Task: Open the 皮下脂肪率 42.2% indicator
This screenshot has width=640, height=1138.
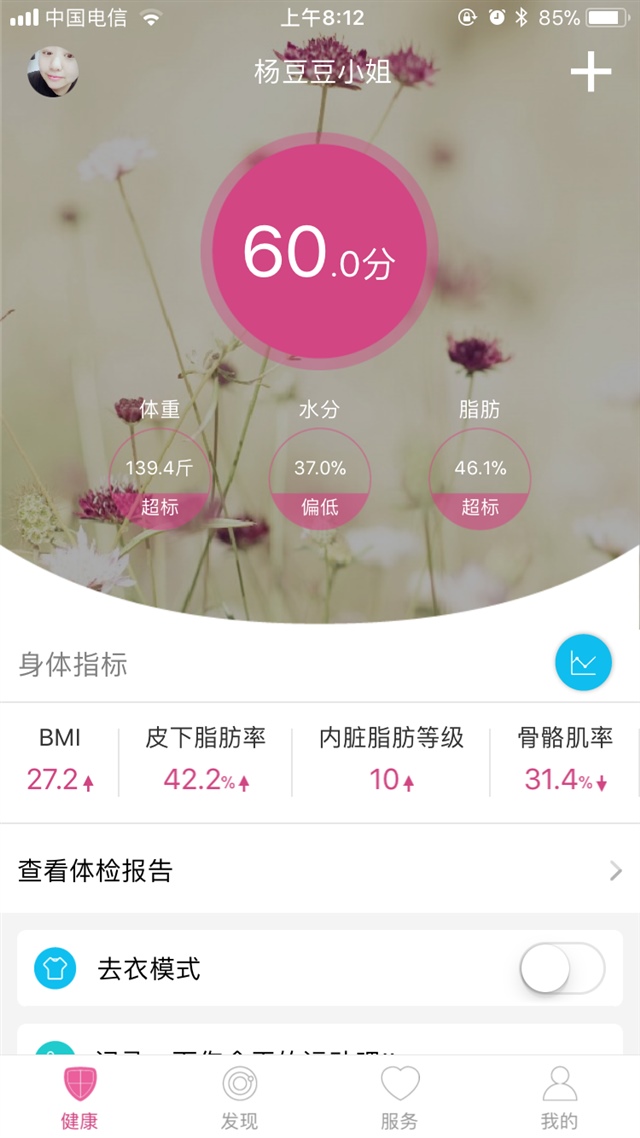Action: tap(206, 762)
